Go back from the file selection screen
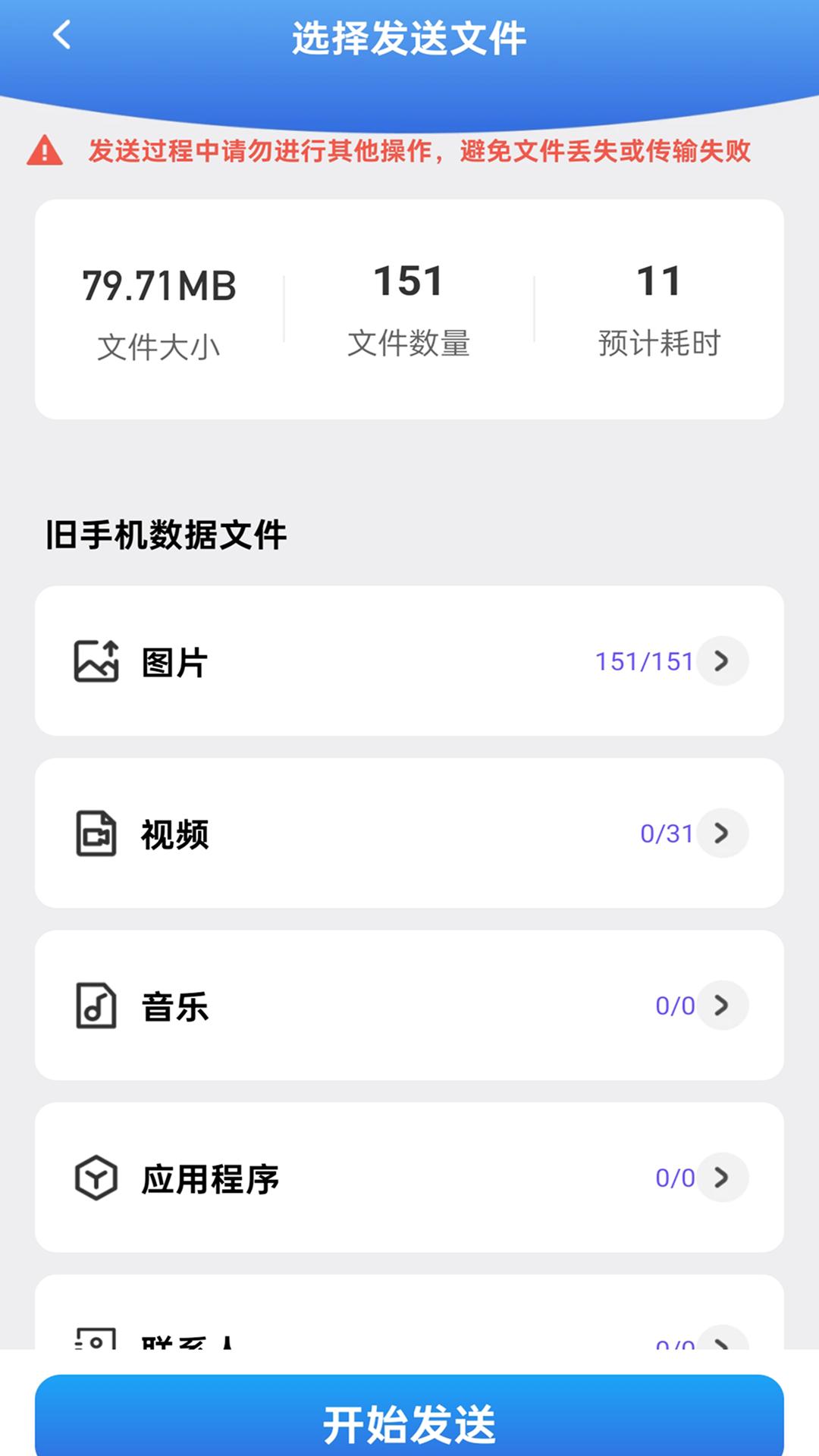Image resolution: width=819 pixels, height=1456 pixels. [62, 35]
